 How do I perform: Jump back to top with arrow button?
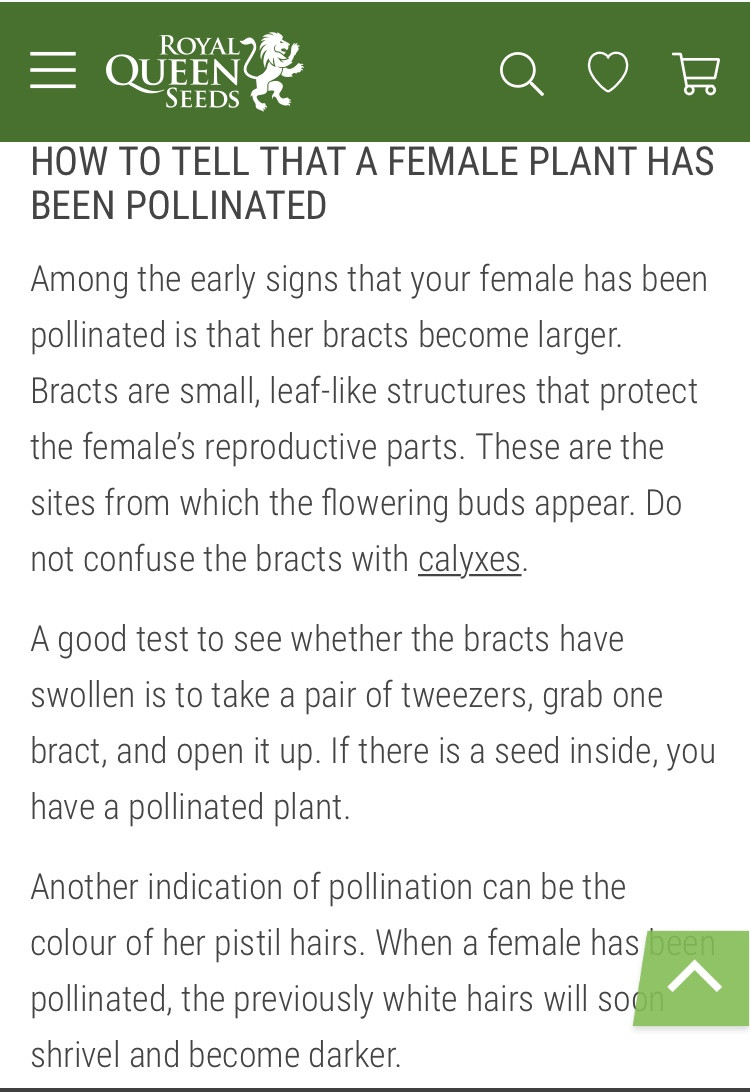pyautogui.click(x=693, y=977)
